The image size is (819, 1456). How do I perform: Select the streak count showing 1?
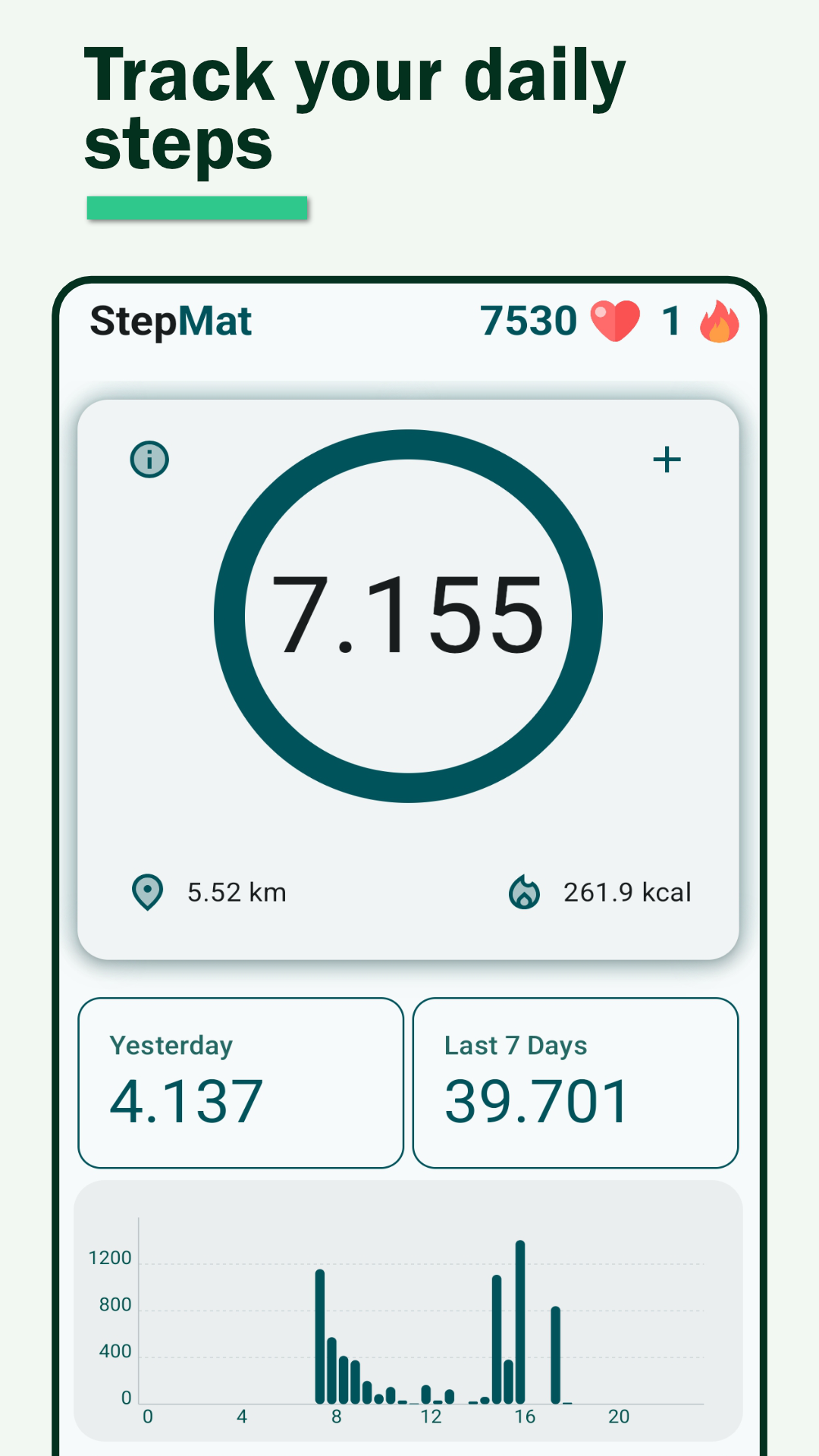(x=670, y=320)
